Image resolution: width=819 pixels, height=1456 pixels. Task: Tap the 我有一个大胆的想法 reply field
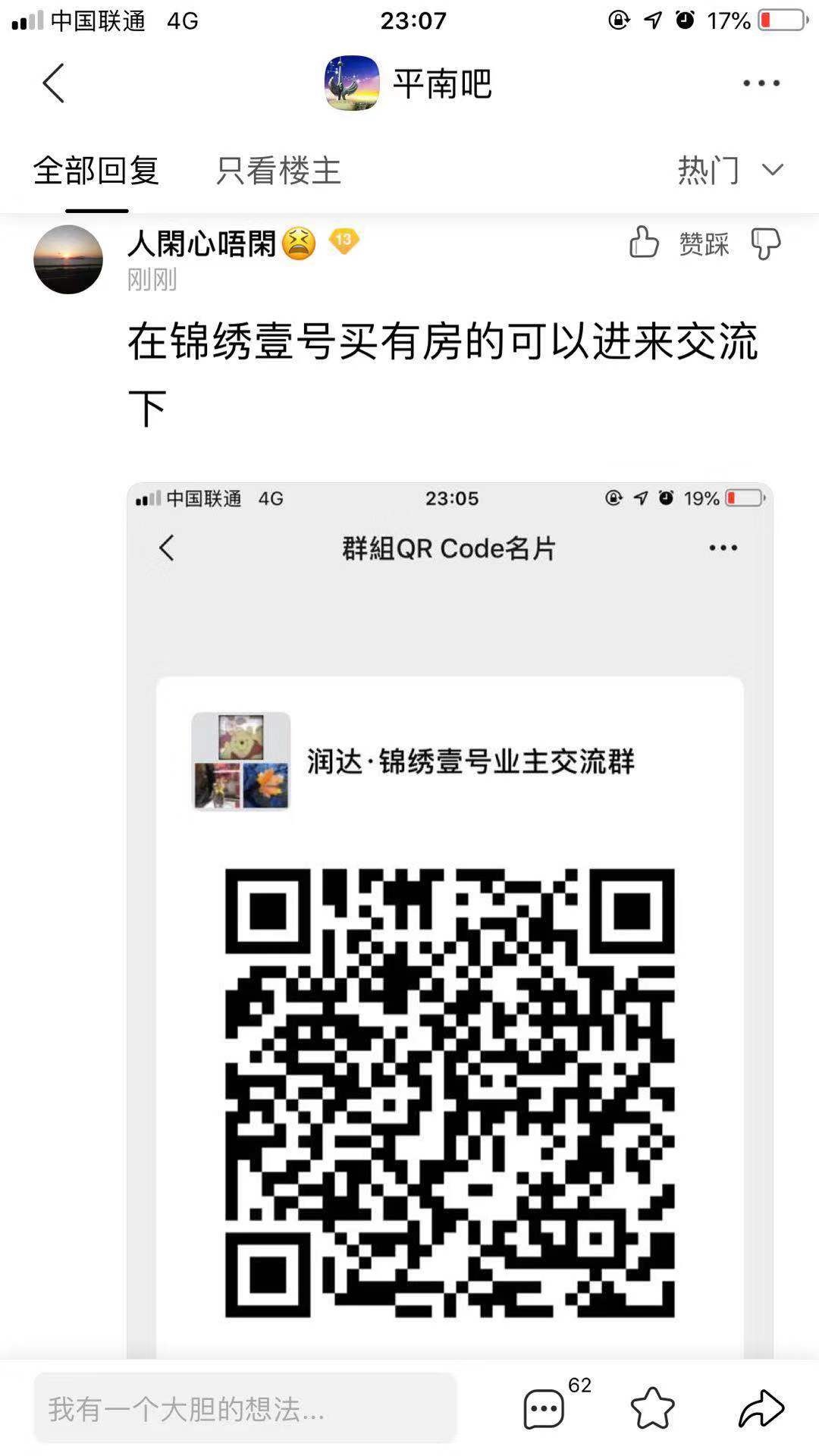[x=244, y=1409]
